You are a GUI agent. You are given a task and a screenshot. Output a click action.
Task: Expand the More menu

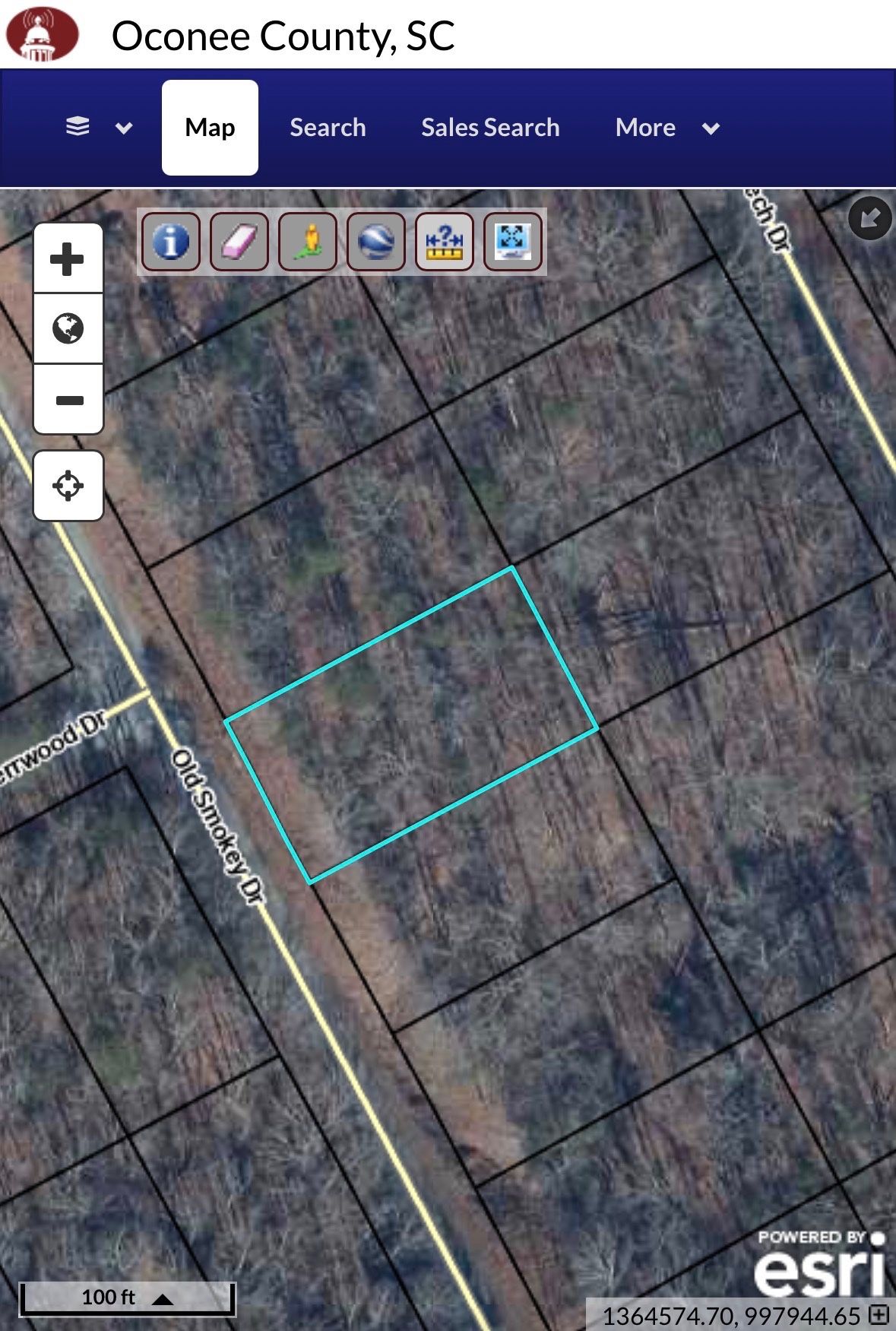tap(666, 128)
